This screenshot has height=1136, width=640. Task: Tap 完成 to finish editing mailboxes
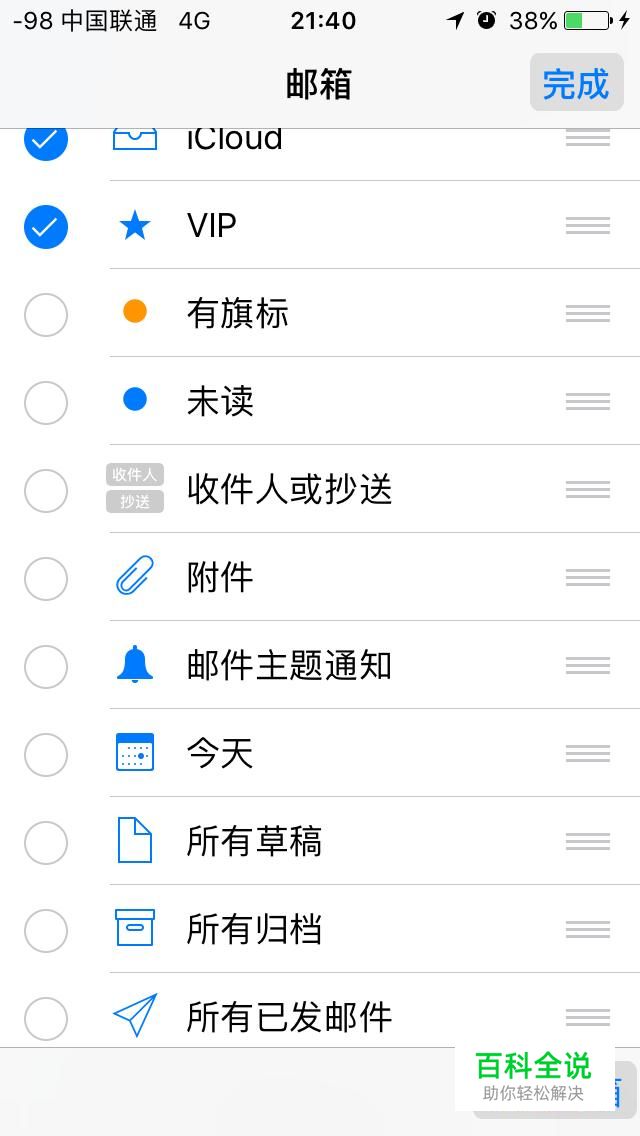(576, 83)
